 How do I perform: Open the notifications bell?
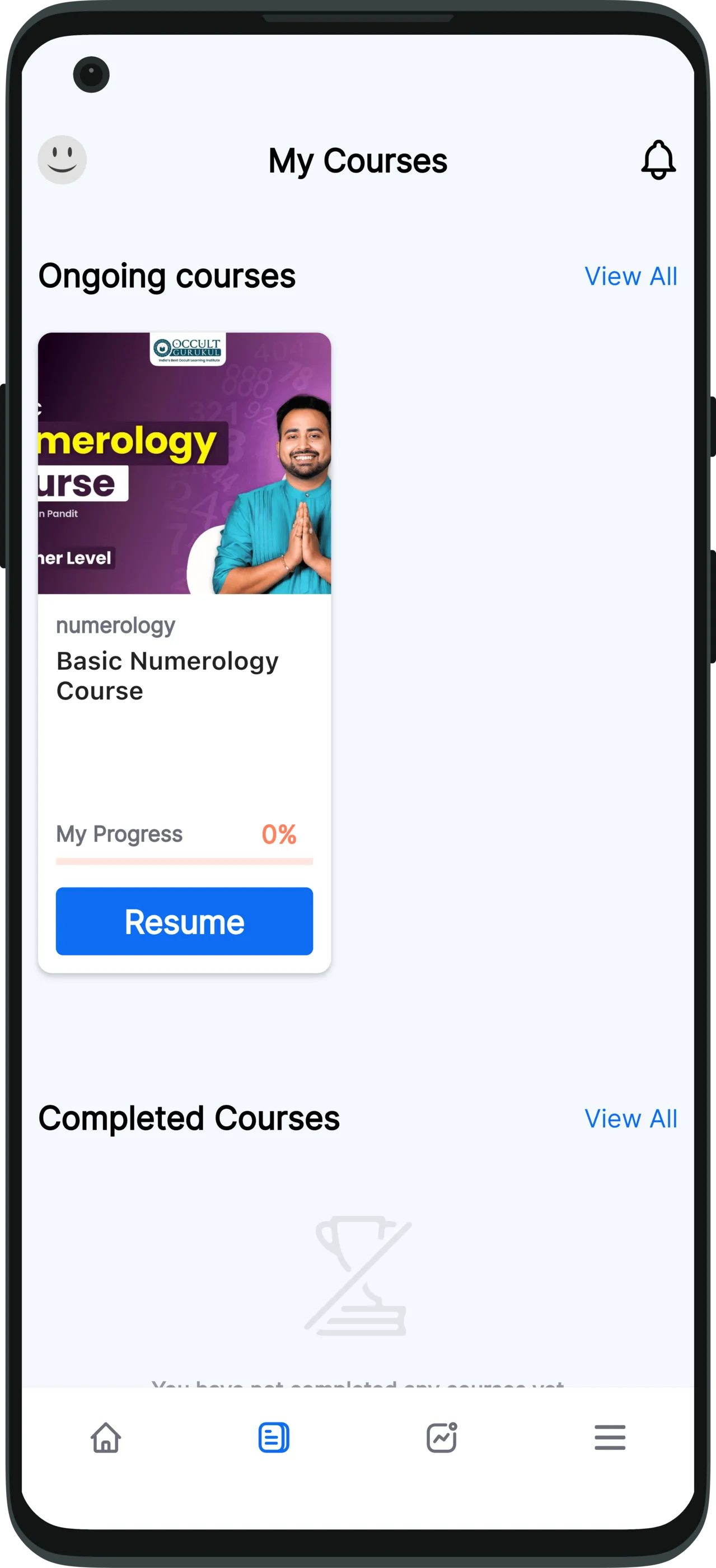658,160
